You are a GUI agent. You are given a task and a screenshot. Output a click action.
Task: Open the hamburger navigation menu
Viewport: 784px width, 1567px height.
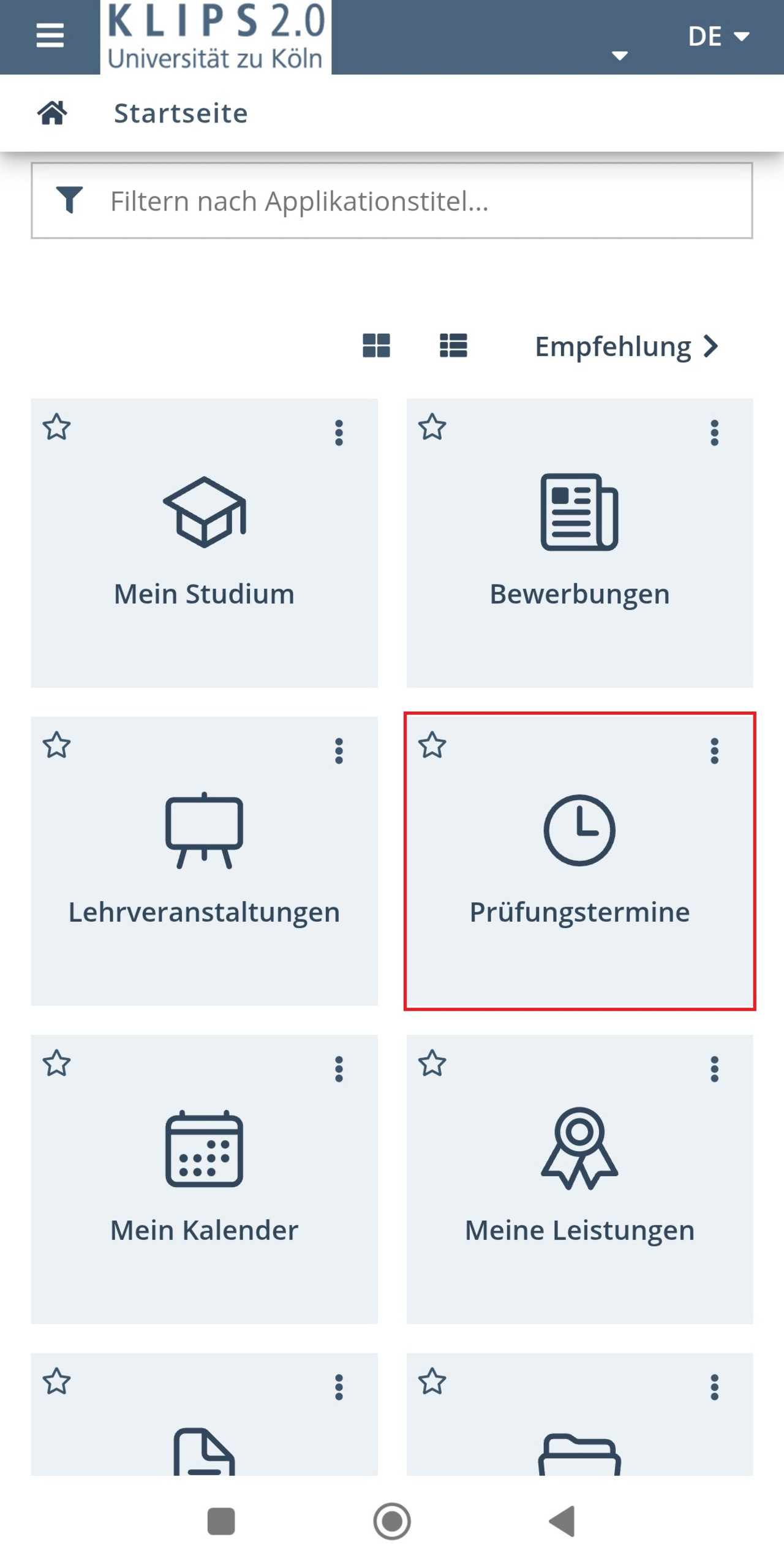pos(50,36)
